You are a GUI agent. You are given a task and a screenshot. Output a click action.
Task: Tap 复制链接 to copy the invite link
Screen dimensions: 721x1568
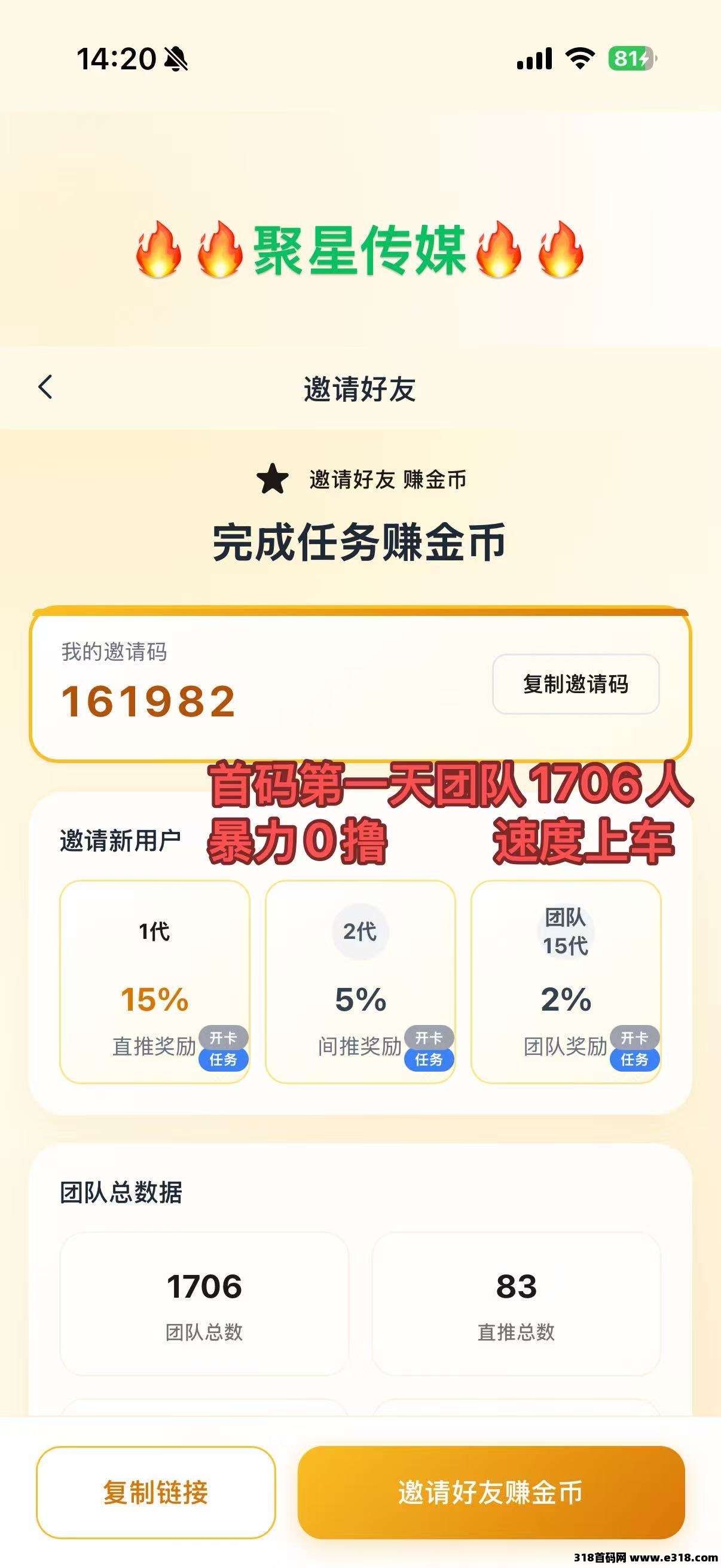(156, 1492)
